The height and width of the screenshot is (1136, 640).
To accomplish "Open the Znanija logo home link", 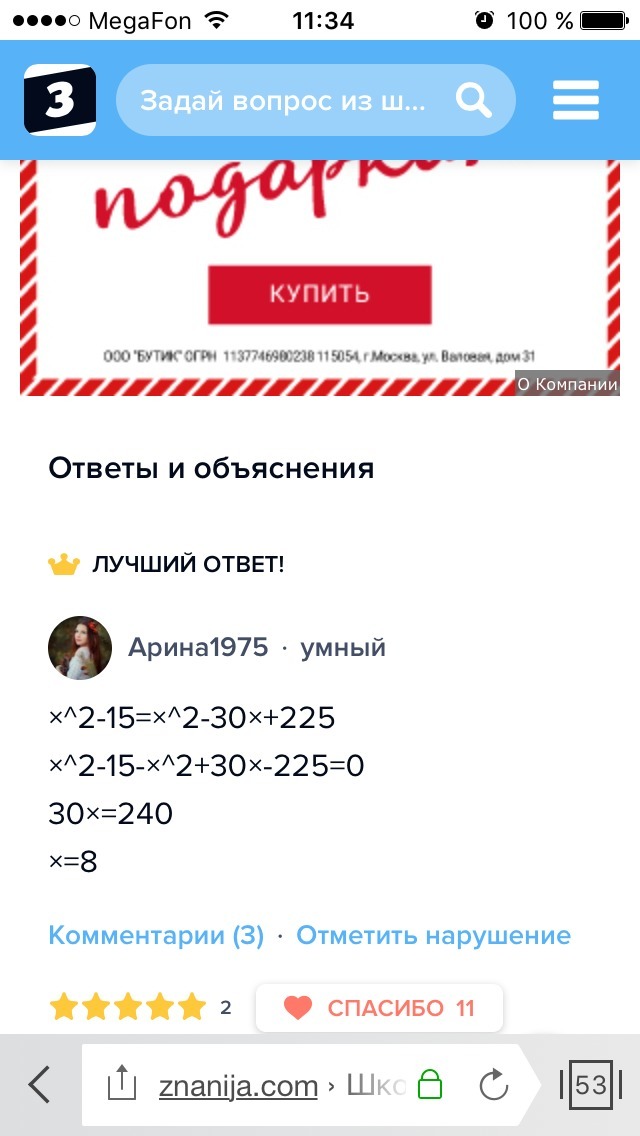I will [60, 100].
